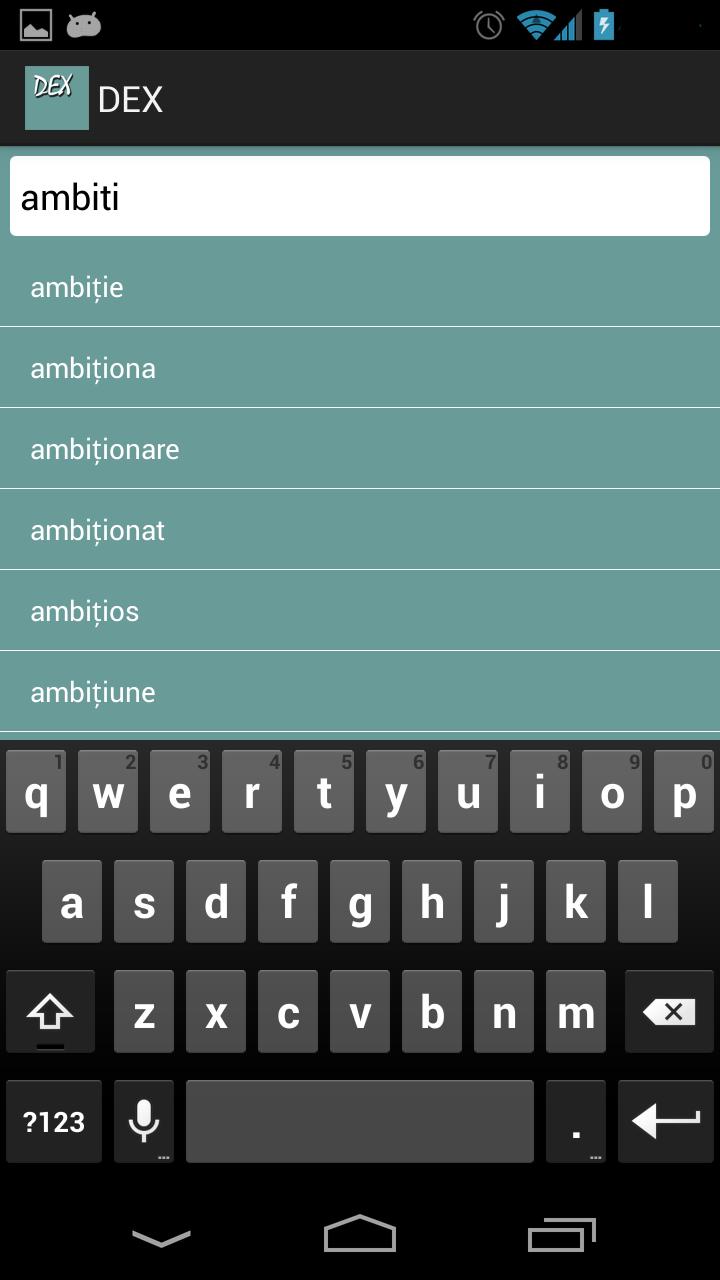The width and height of the screenshot is (720, 1280).
Task: Tap the DEX app icon in header
Action: tap(56, 98)
